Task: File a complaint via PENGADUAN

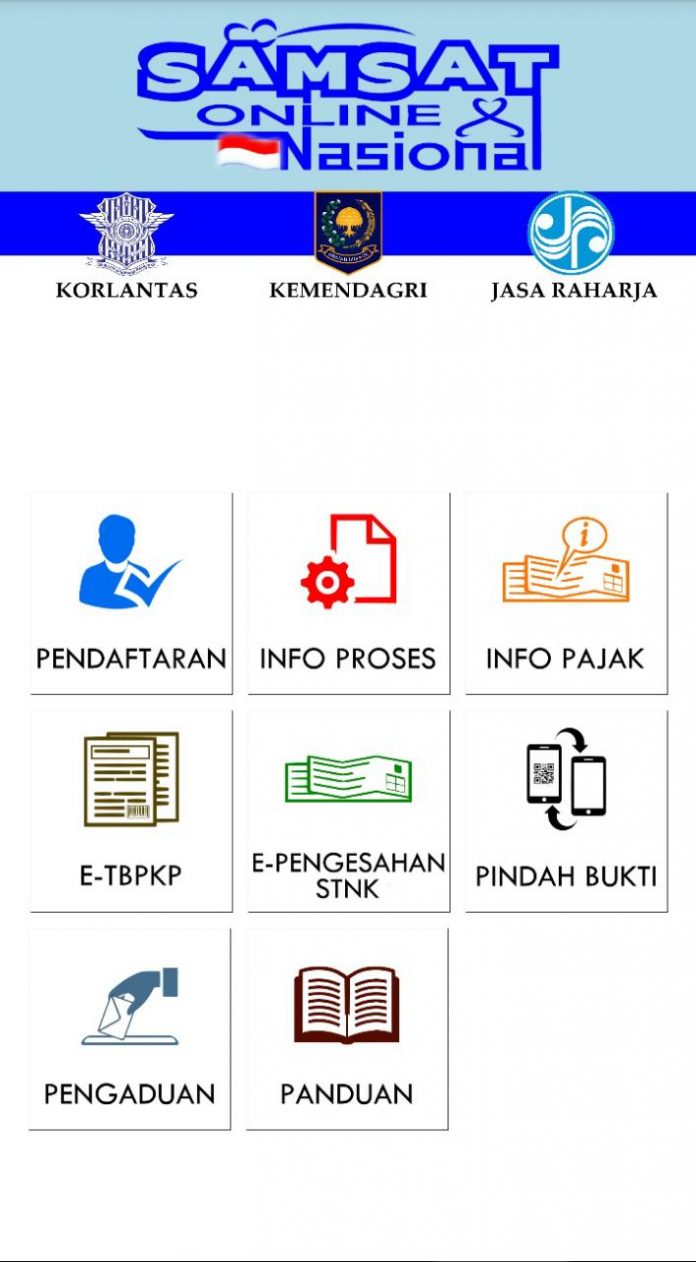Action: tap(130, 1029)
